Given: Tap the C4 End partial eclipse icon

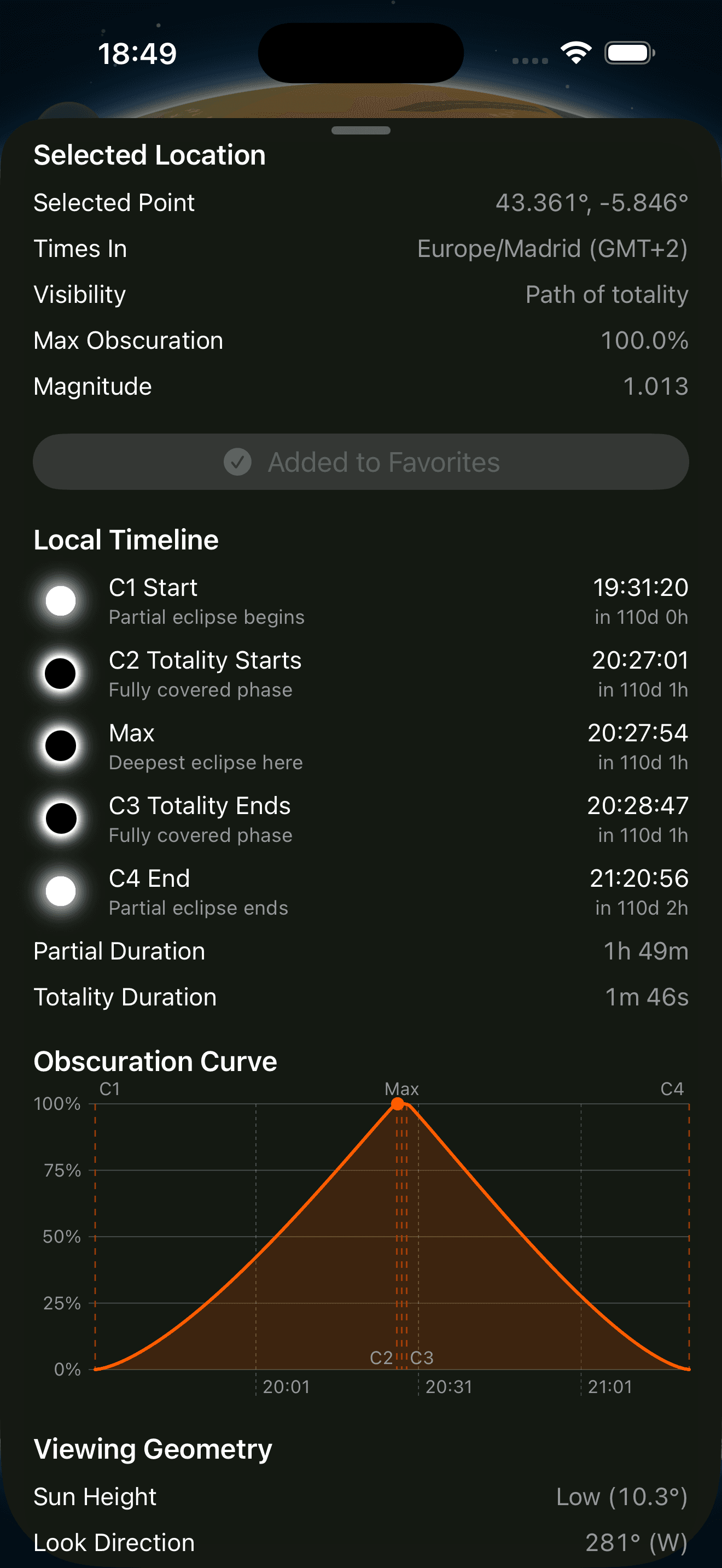Looking at the screenshot, I should (61, 891).
